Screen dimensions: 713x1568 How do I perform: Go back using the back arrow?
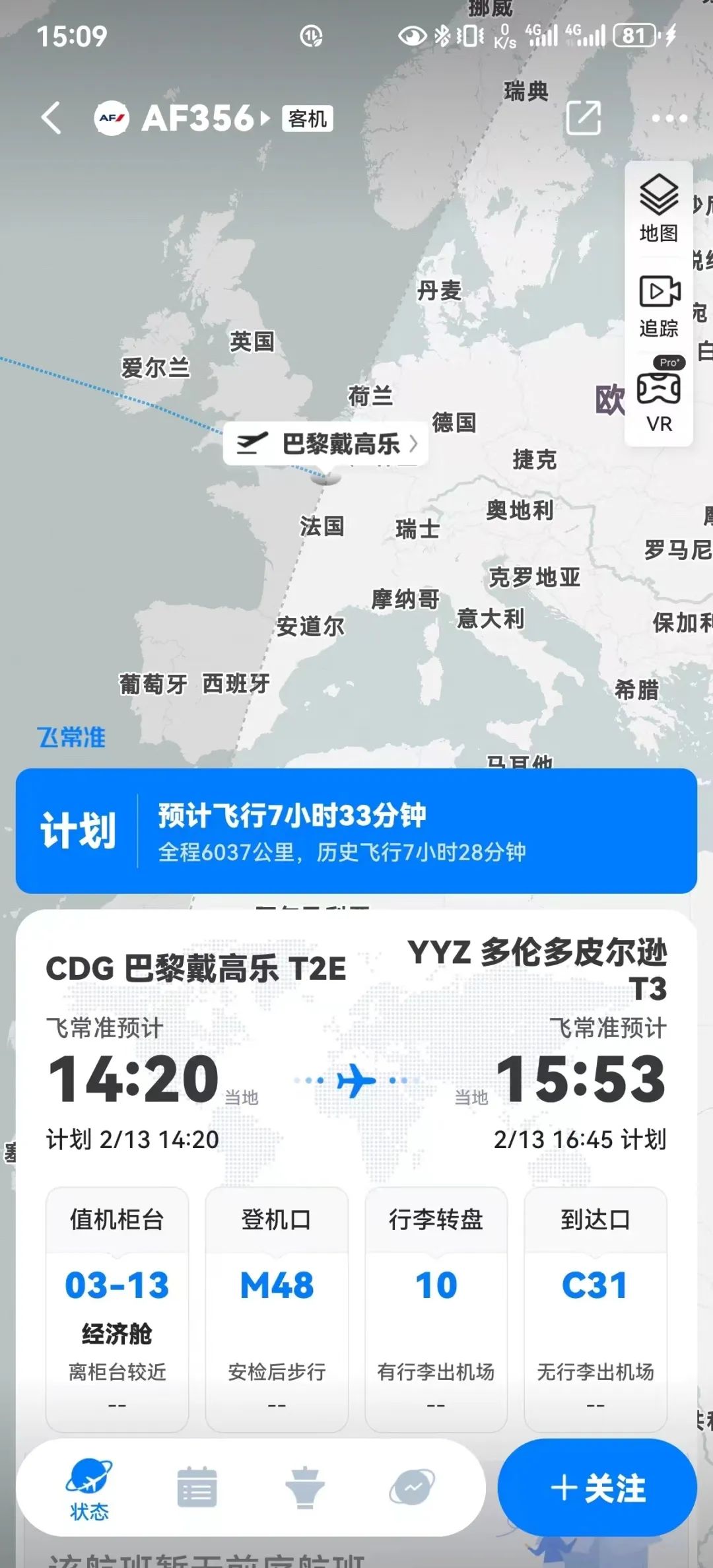51,118
